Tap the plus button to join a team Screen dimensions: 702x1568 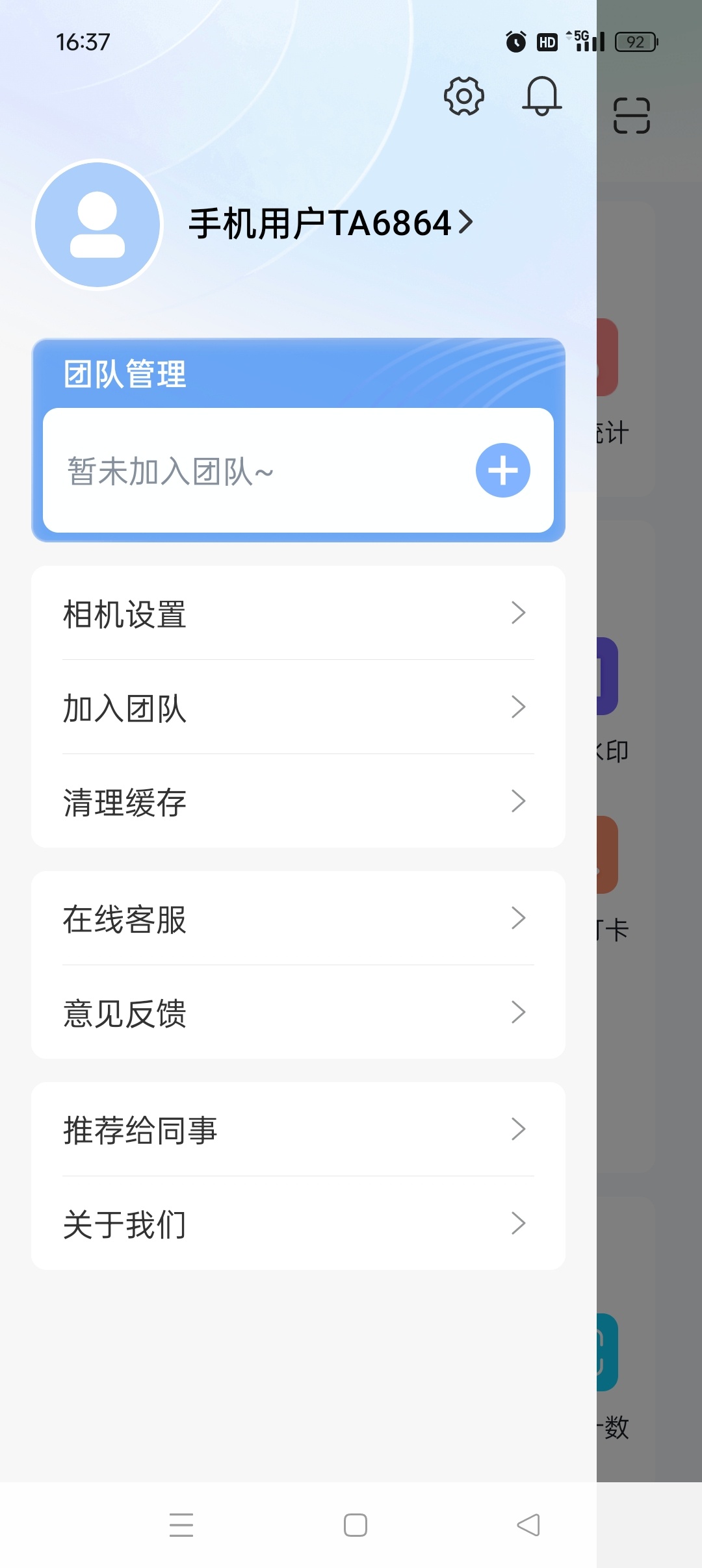point(502,470)
